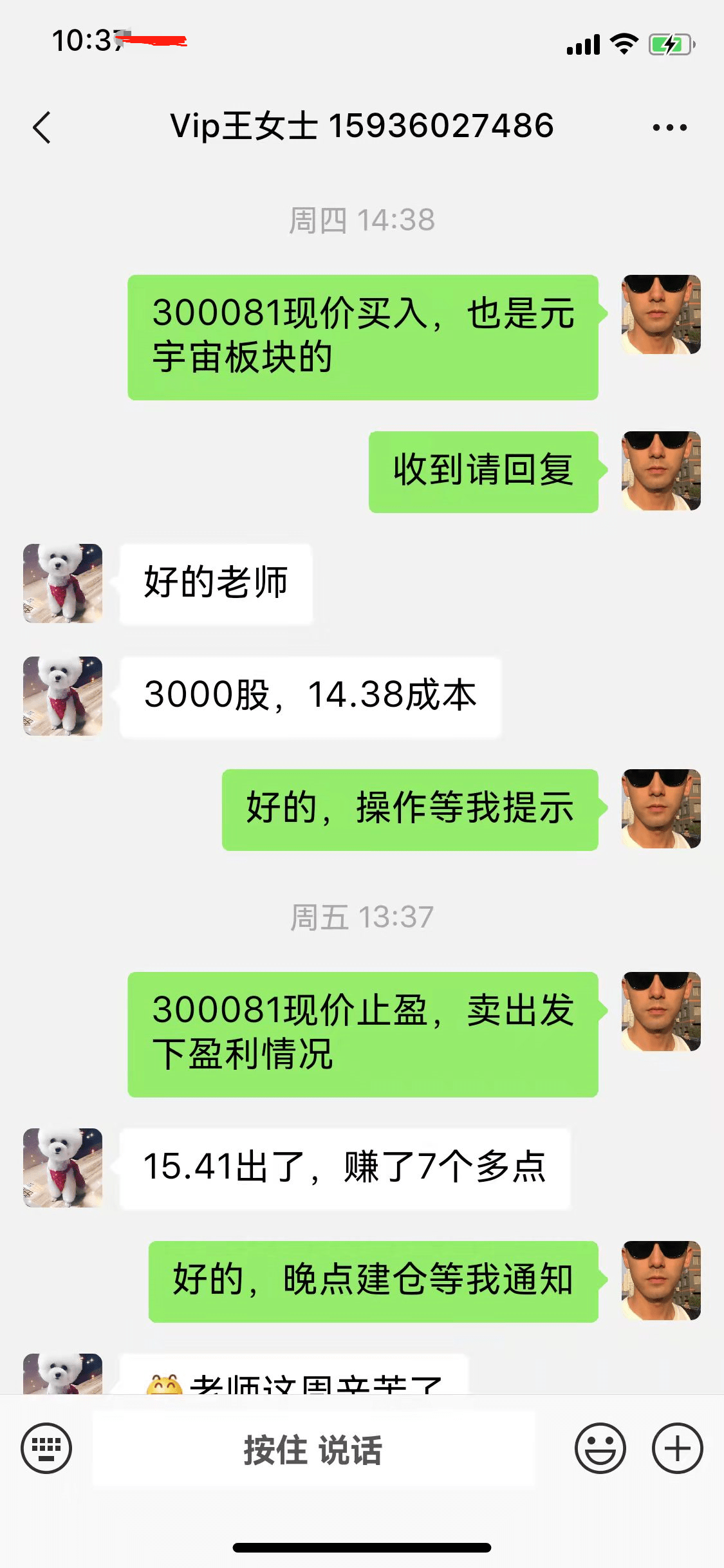
Task: Switch to keyboard text input
Action: [x=46, y=1448]
